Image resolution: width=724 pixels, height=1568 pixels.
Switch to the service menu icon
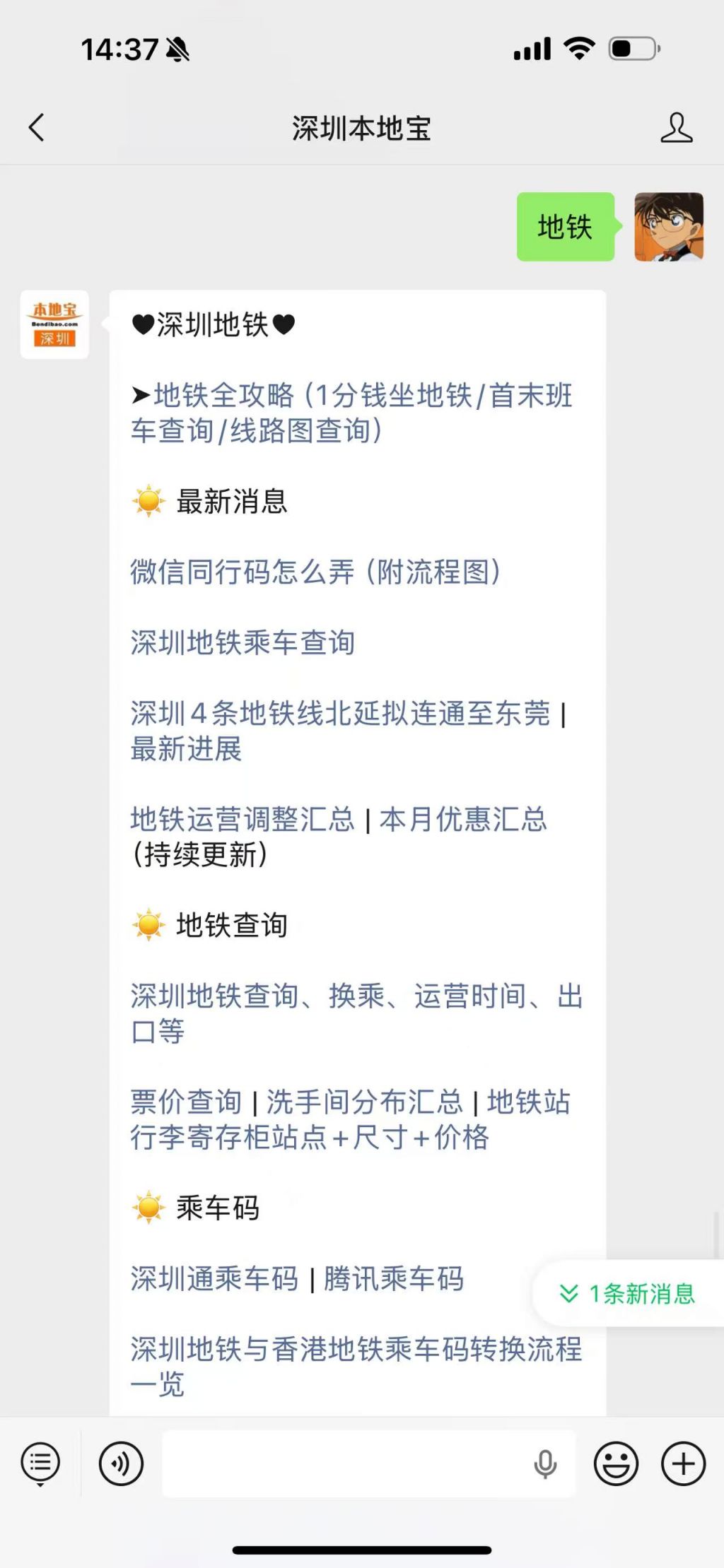40,1463
